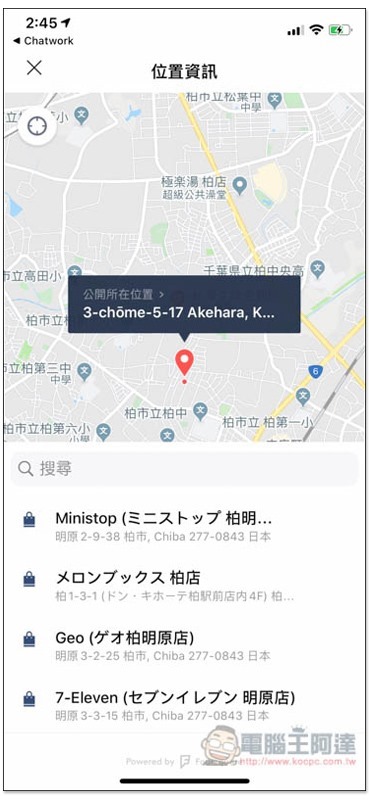The height and width of the screenshot is (800, 369).
Task: Choose メロンブックス 柏店 location
Action: click(x=184, y=586)
